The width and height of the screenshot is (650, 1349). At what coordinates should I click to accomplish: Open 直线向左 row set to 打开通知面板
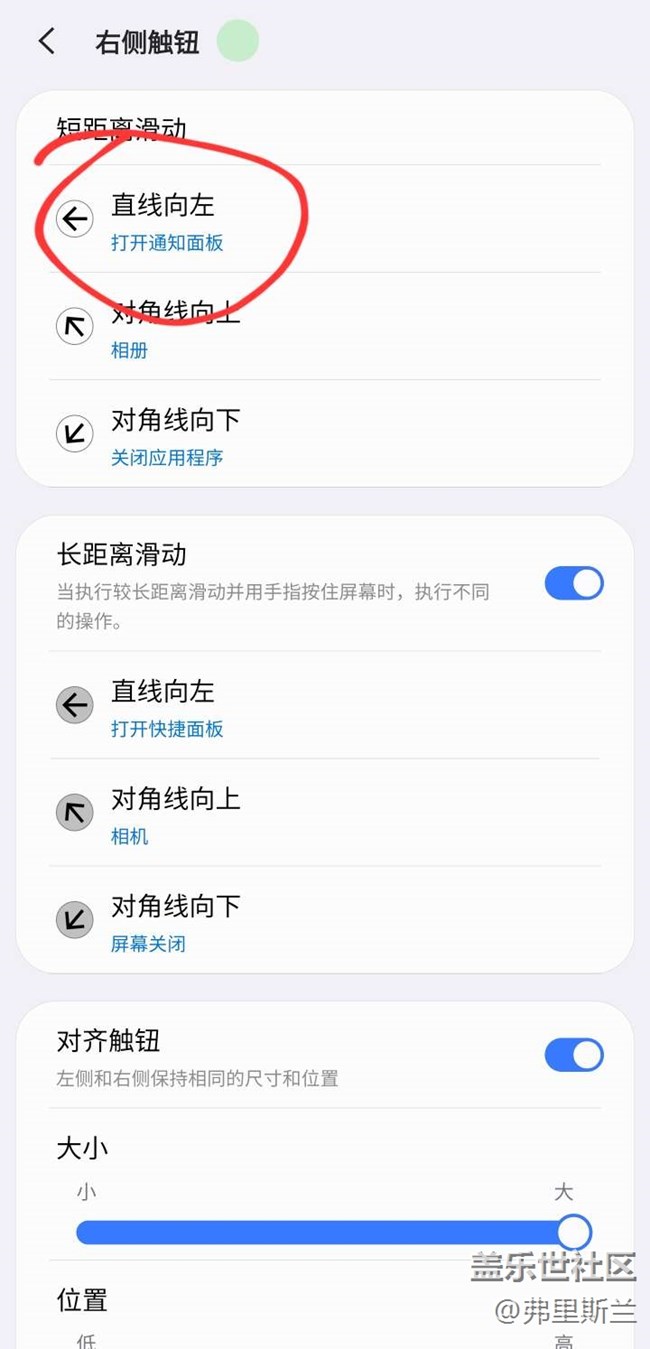pos(325,218)
